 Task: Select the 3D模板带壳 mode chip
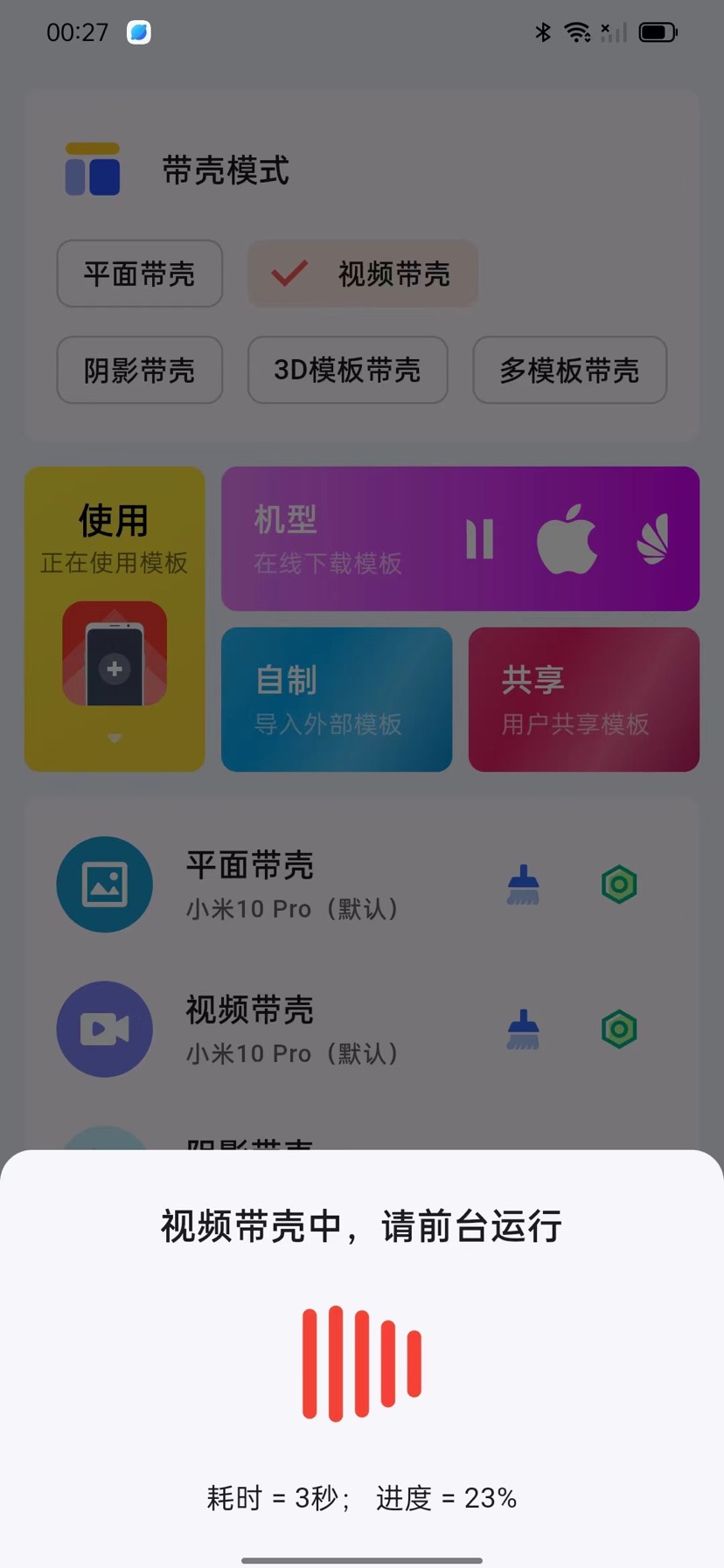pos(347,370)
